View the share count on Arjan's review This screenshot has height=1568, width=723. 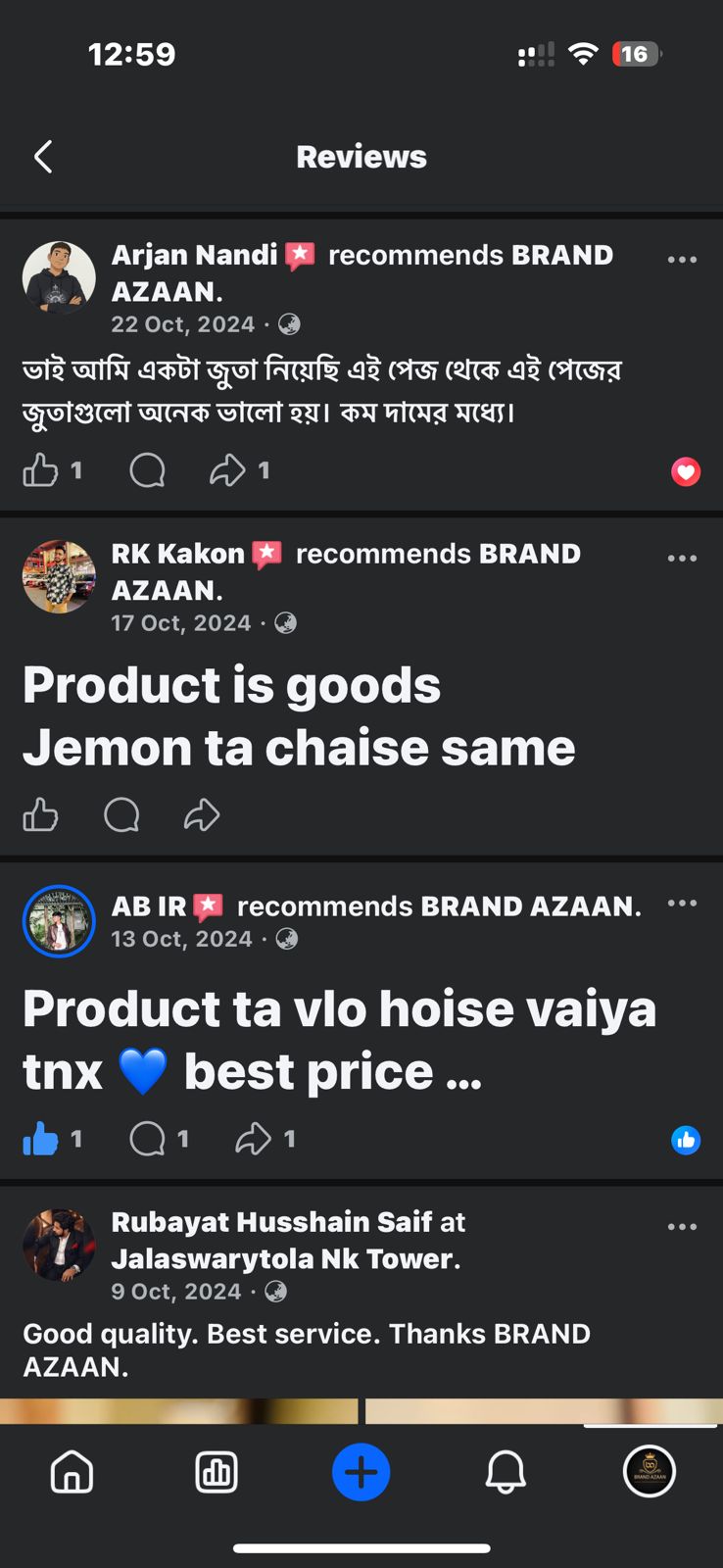(x=263, y=470)
